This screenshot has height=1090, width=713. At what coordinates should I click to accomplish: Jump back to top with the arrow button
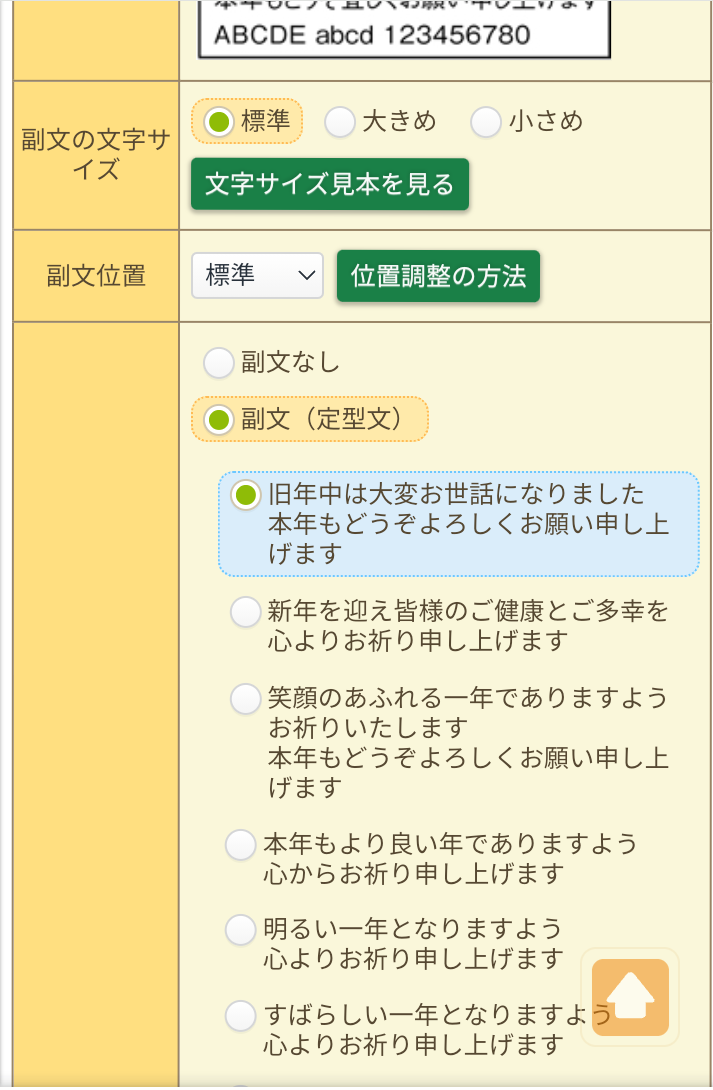click(630, 997)
